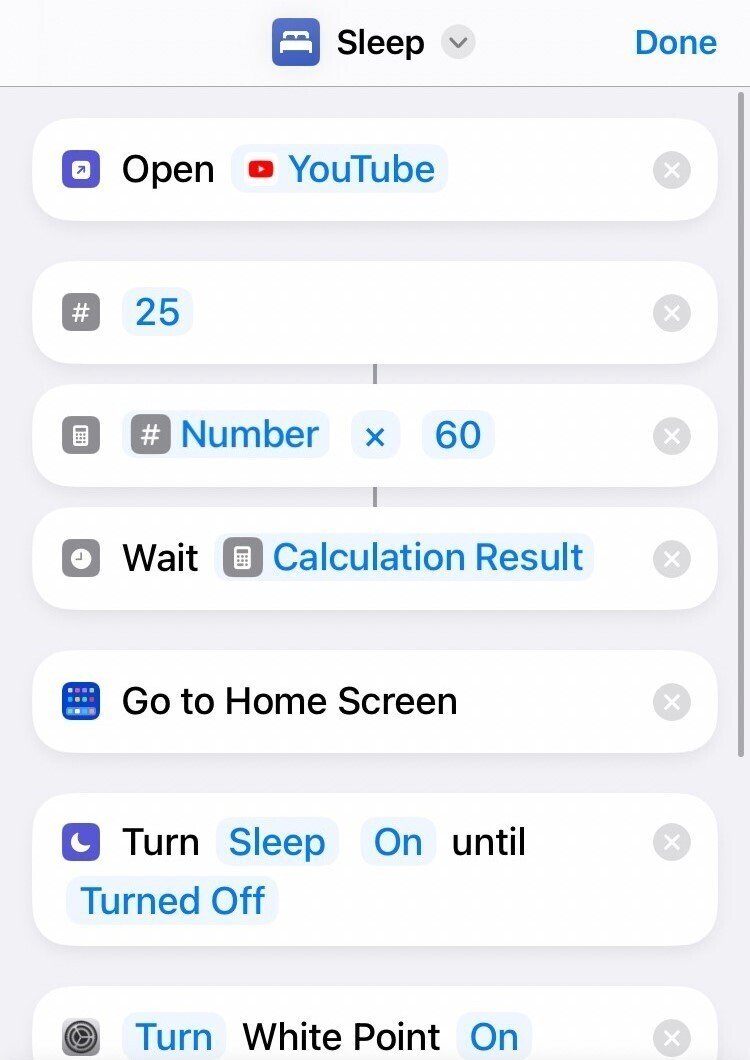Viewport: 750px width, 1060px height.
Task: Toggle the Sleep focus On parameter
Action: coord(398,843)
